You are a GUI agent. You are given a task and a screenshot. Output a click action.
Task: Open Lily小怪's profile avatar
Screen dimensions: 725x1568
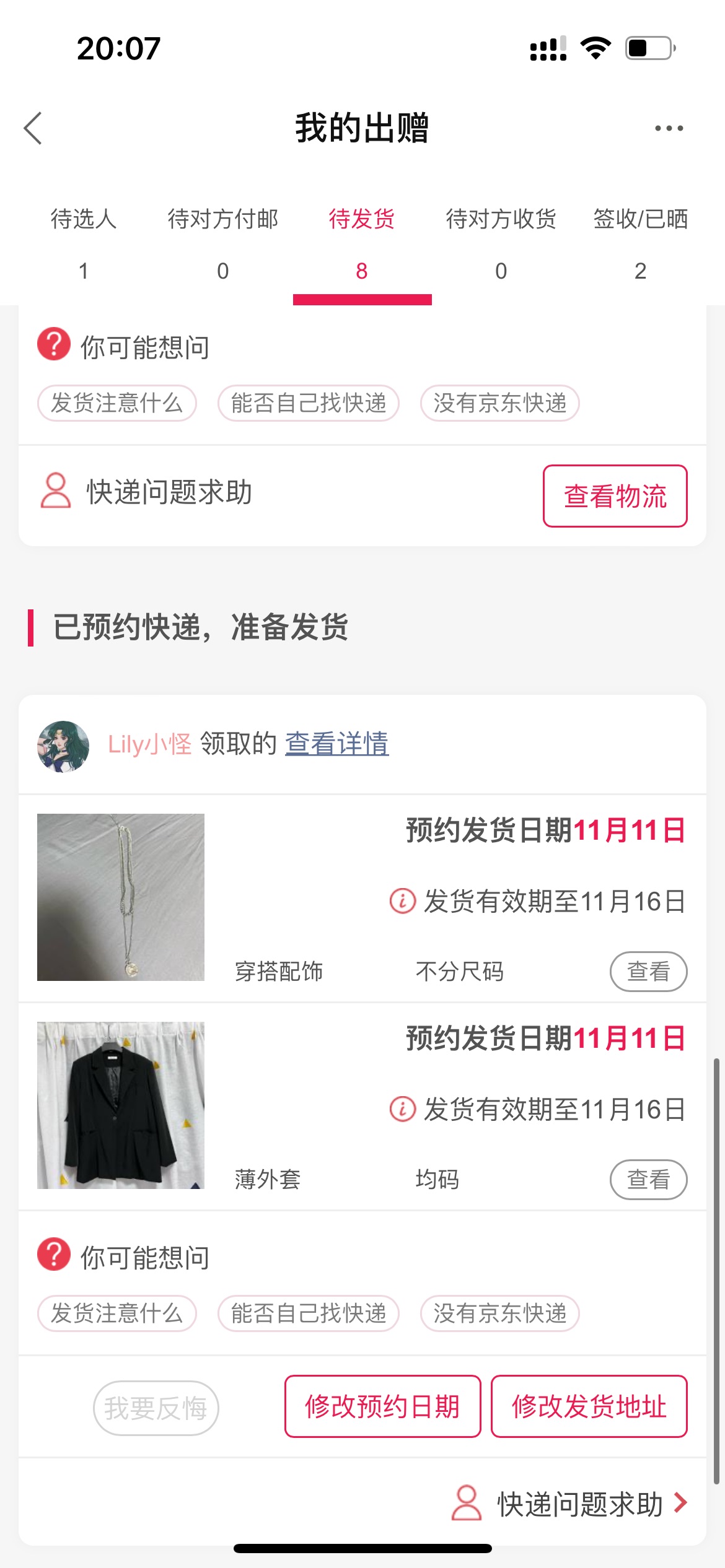(x=63, y=746)
